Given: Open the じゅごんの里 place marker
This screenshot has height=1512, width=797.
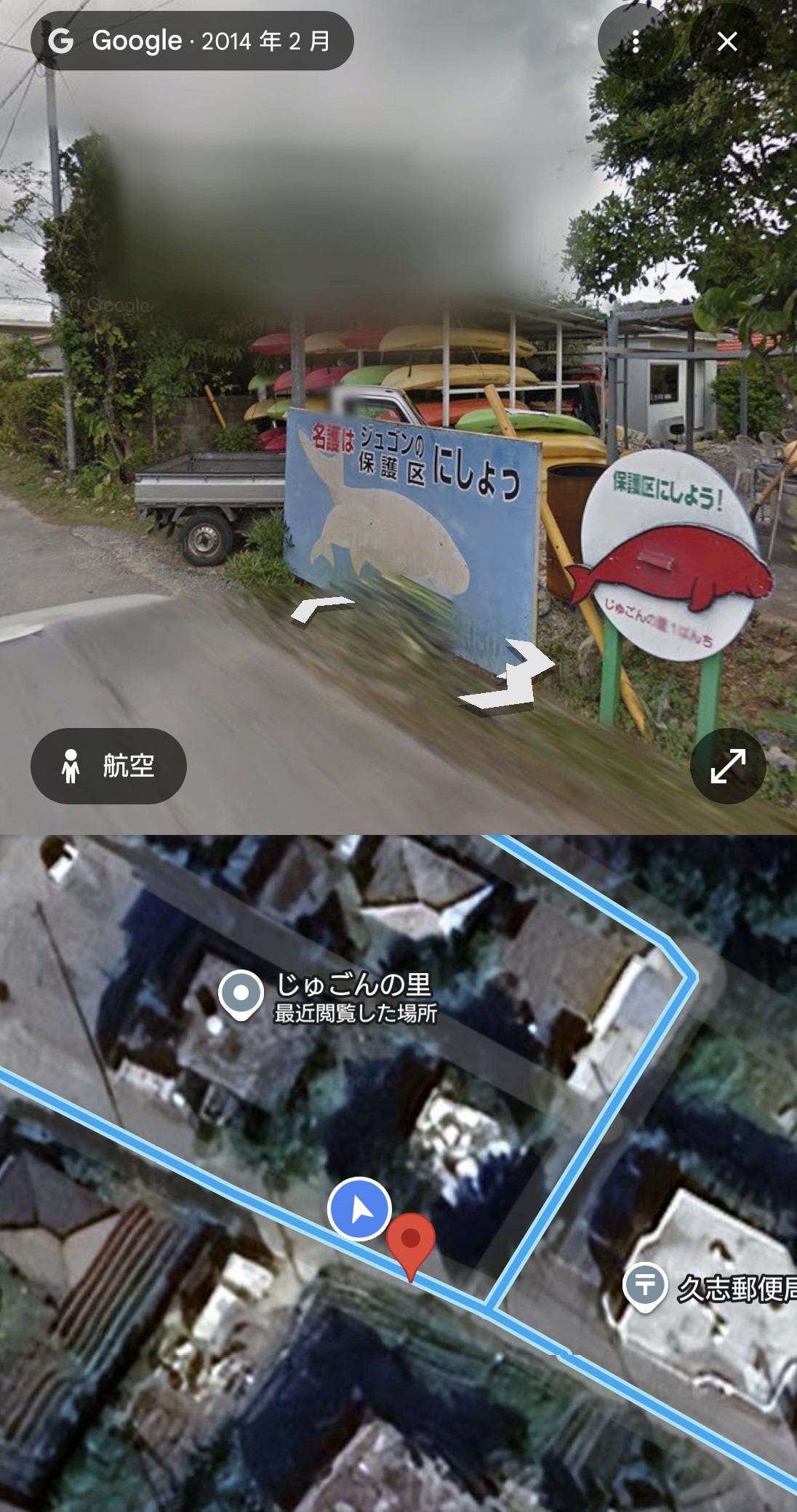Looking at the screenshot, I should tap(242, 993).
